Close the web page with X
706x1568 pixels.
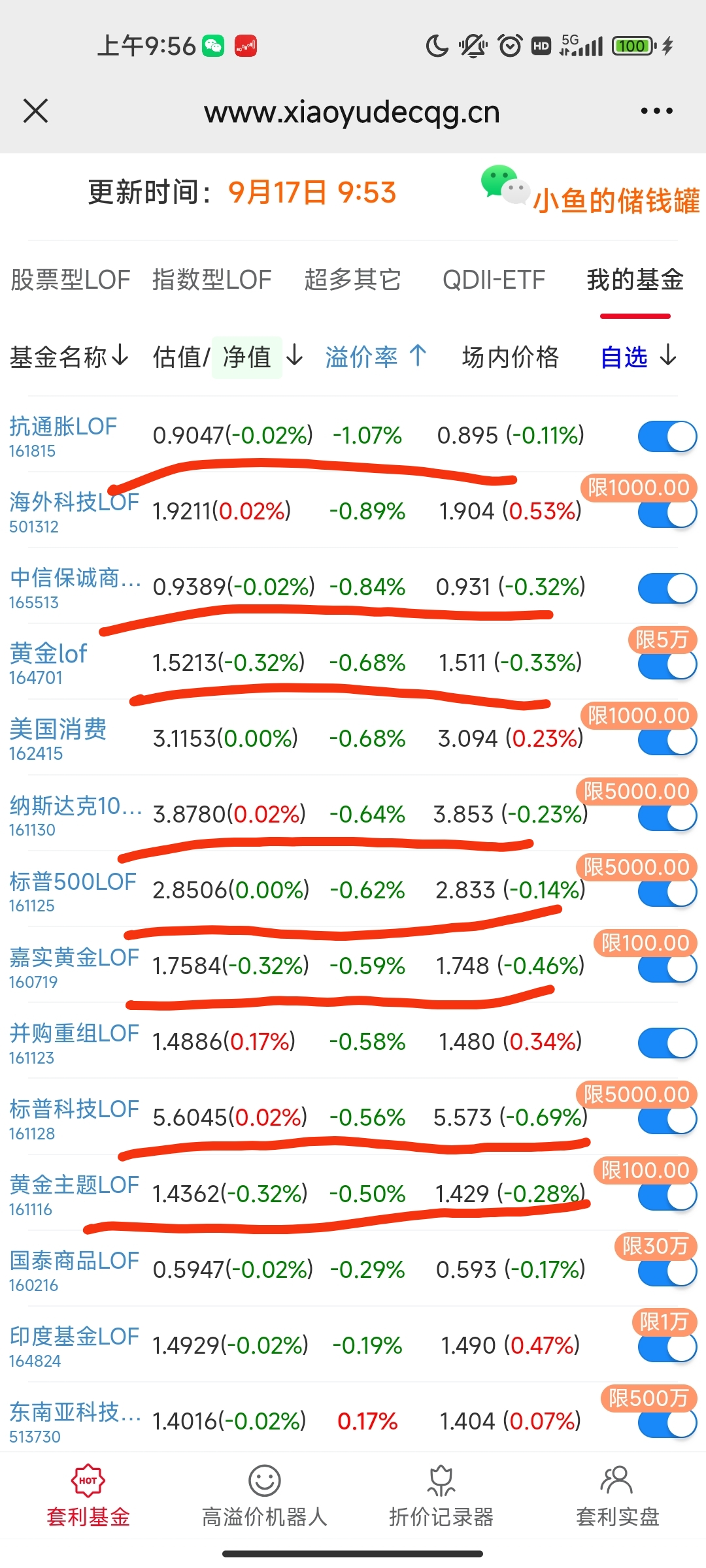(x=36, y=111)
